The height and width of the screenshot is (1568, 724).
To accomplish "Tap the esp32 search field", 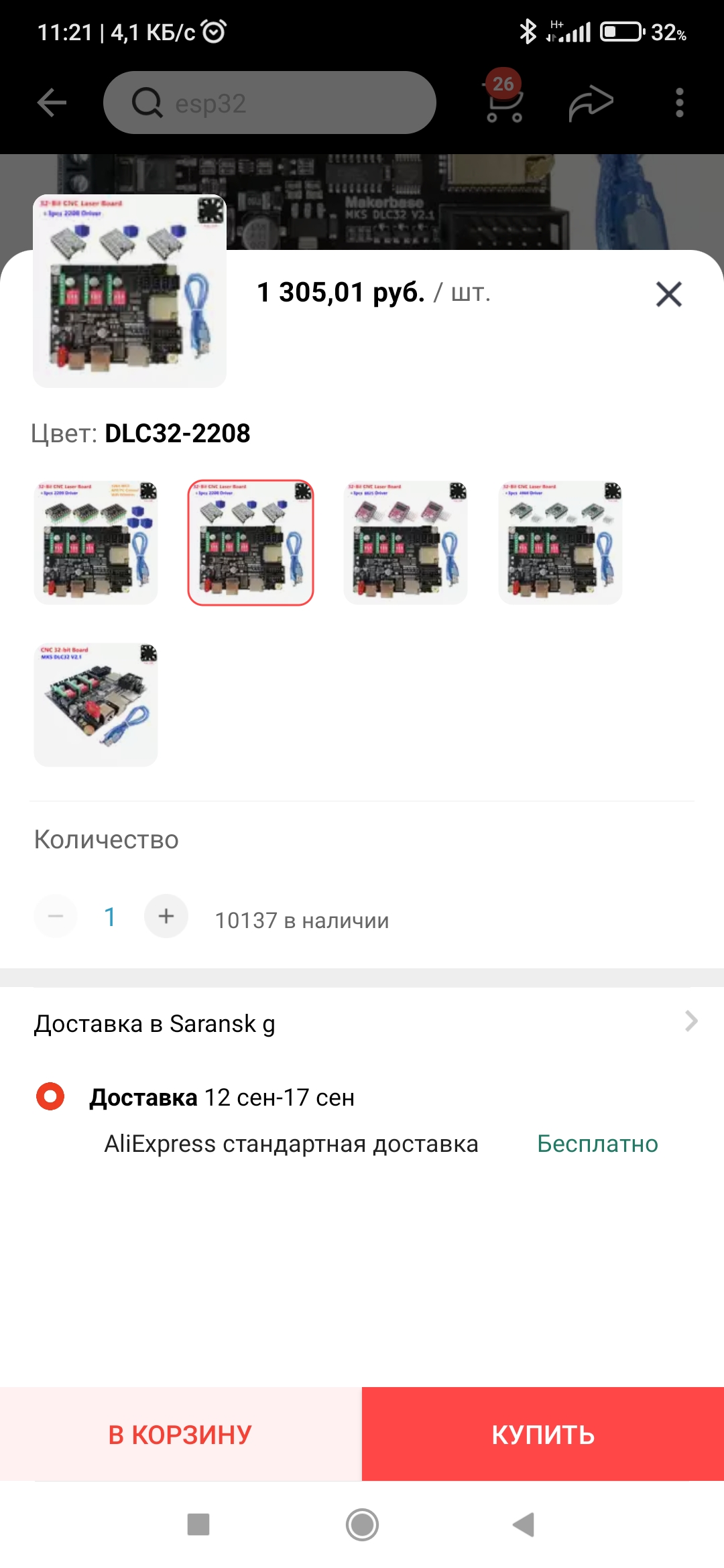I will coord(269,103).
